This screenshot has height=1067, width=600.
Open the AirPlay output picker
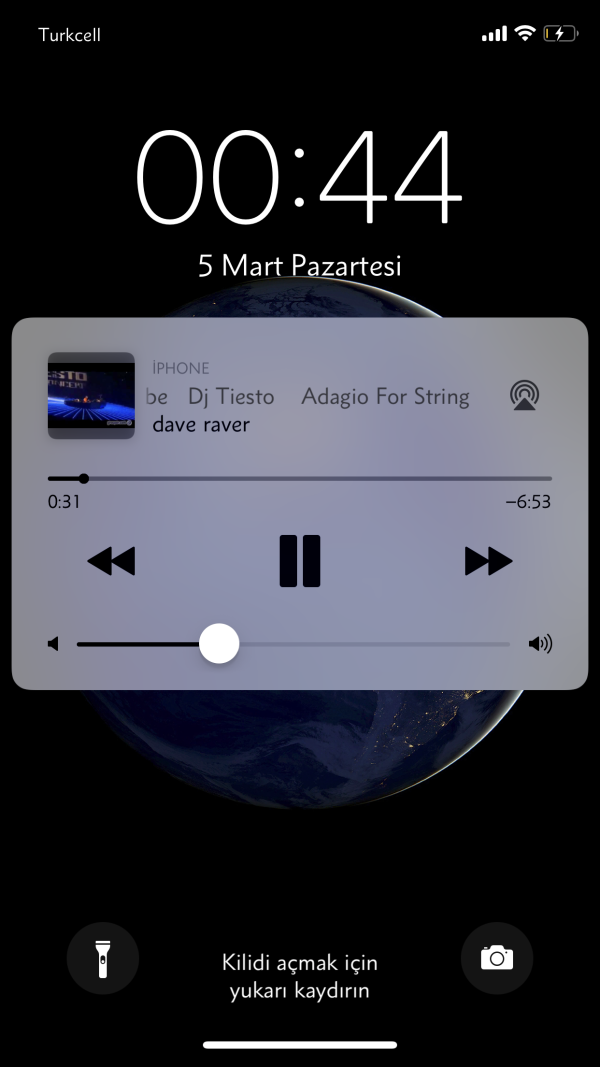pos(524,396)
